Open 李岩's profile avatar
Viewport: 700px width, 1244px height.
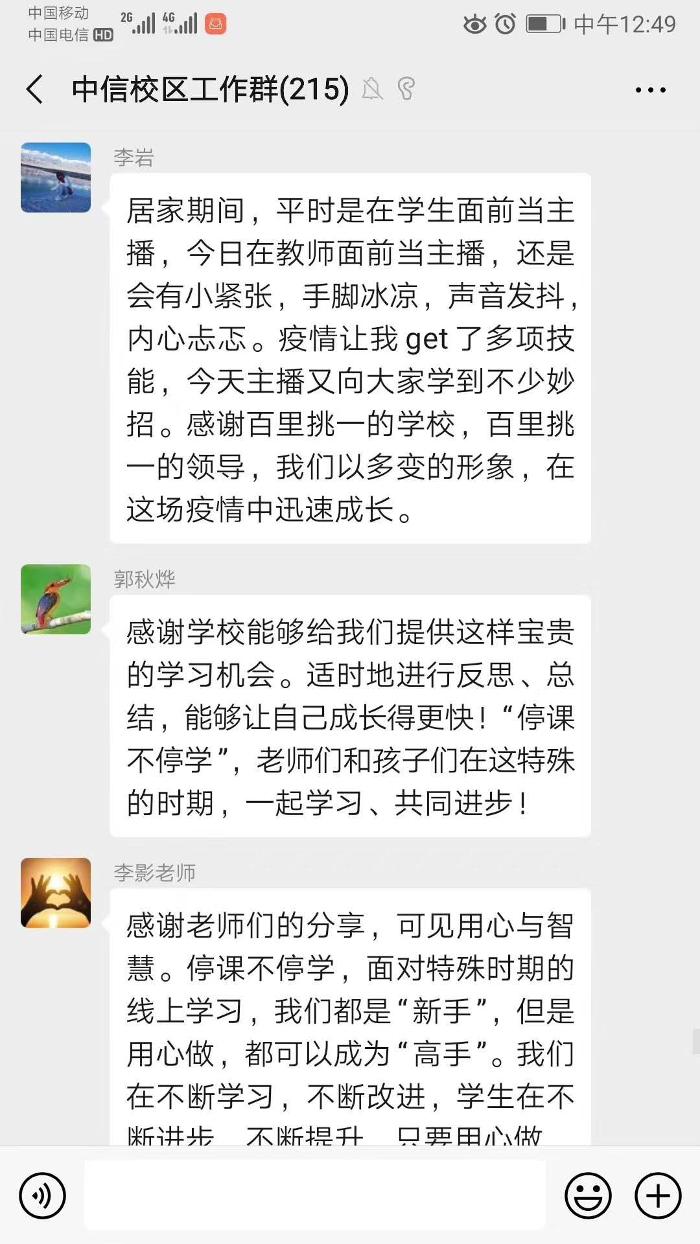coord(56,177)
